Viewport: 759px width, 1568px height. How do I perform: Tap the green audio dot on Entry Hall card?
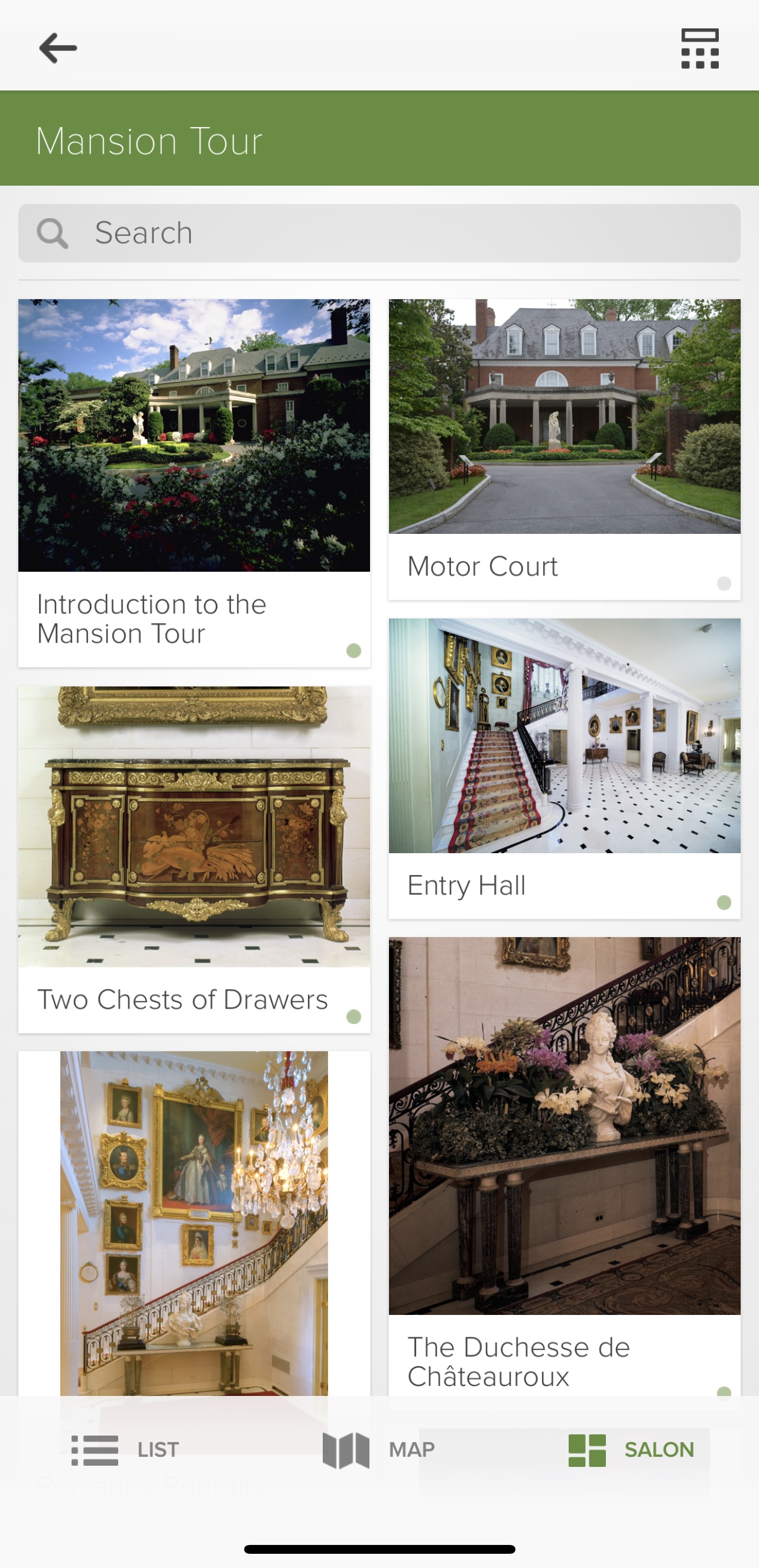(723, 903)
